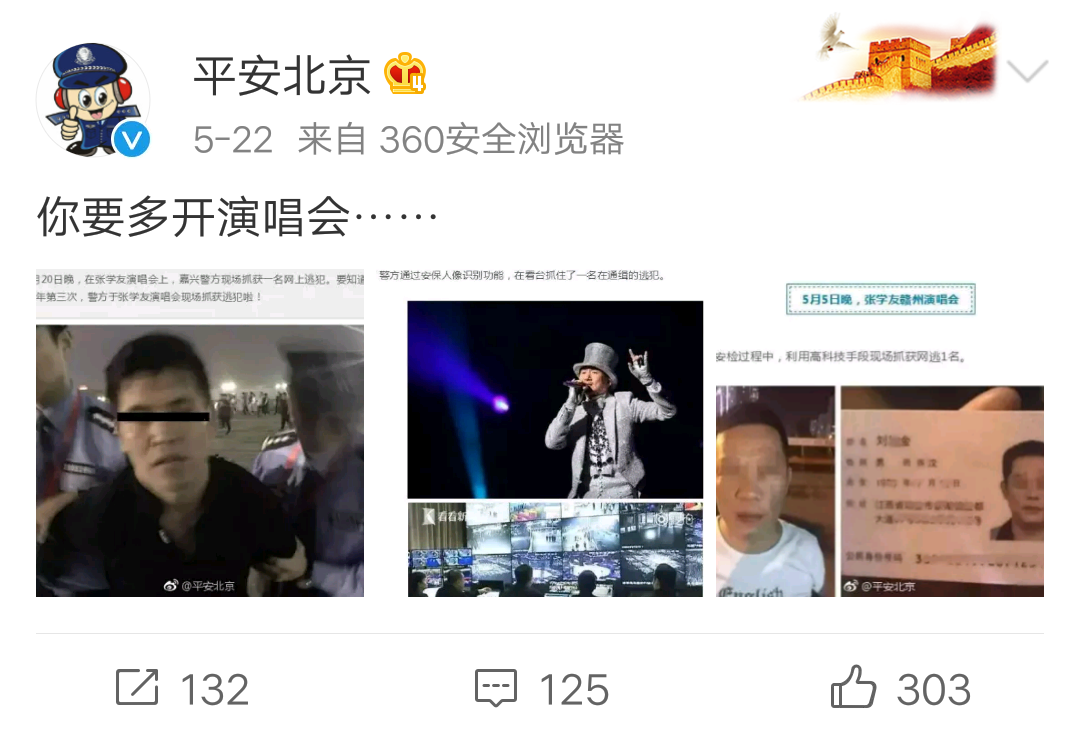Open 平安北京 profile avatar
Viewport: 1078px width, 733px height.
coord(93,100)
